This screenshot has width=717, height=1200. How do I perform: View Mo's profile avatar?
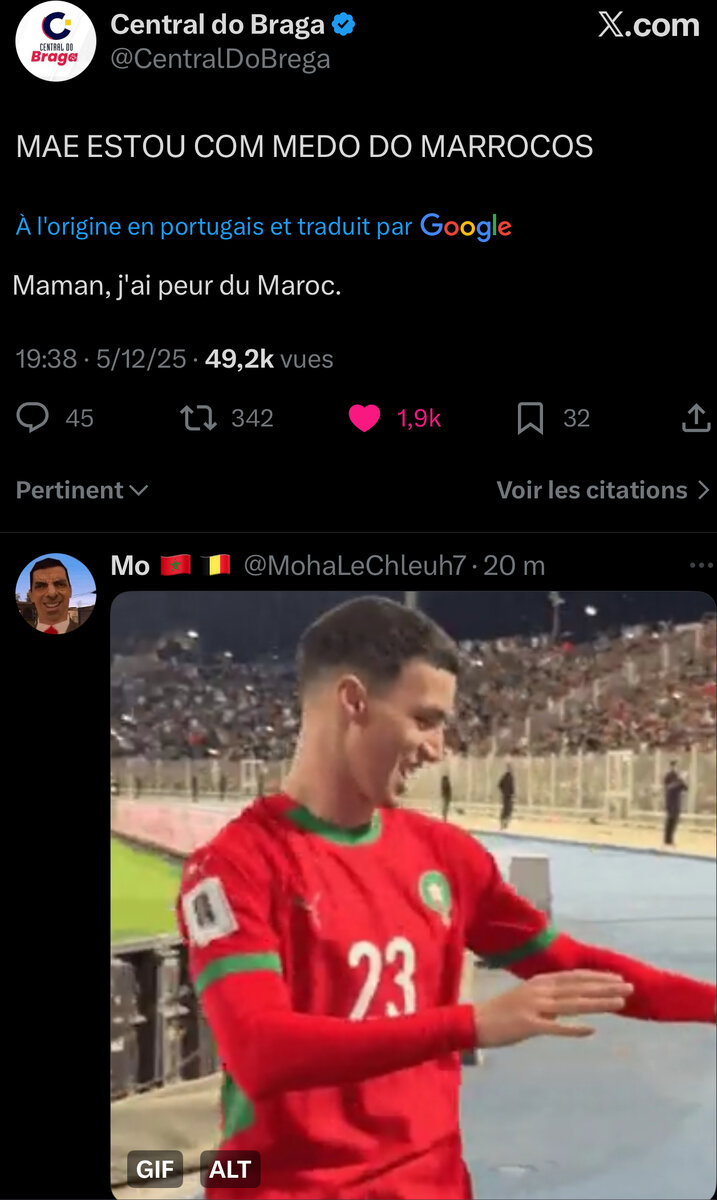point(56,593)
